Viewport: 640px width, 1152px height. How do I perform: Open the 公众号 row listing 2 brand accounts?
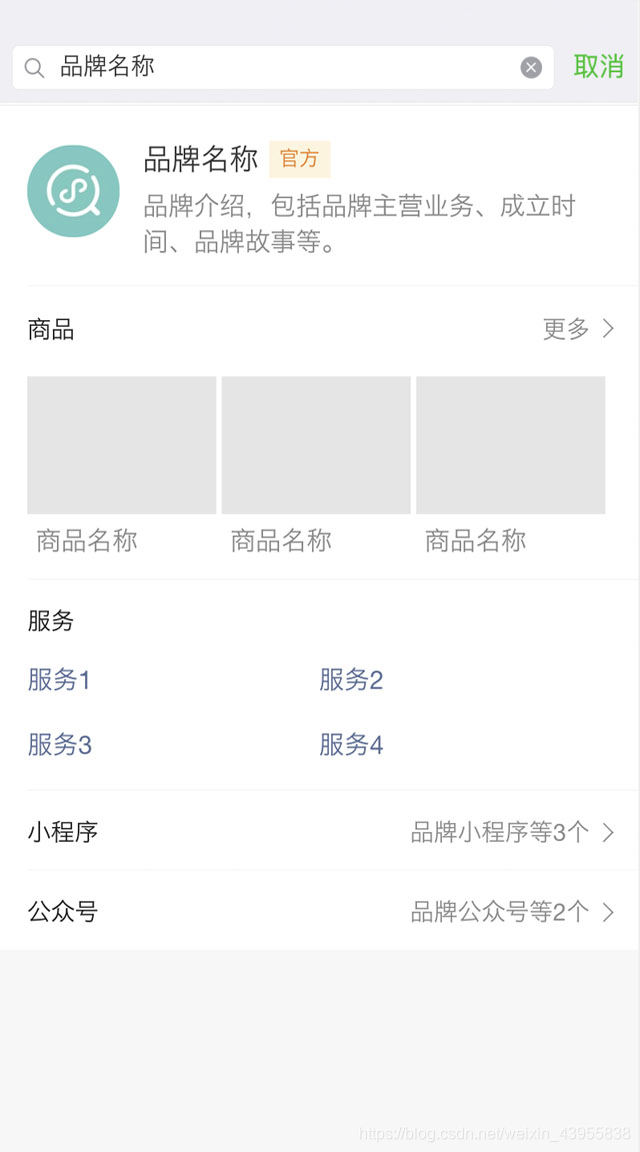[x=320, y=912]
